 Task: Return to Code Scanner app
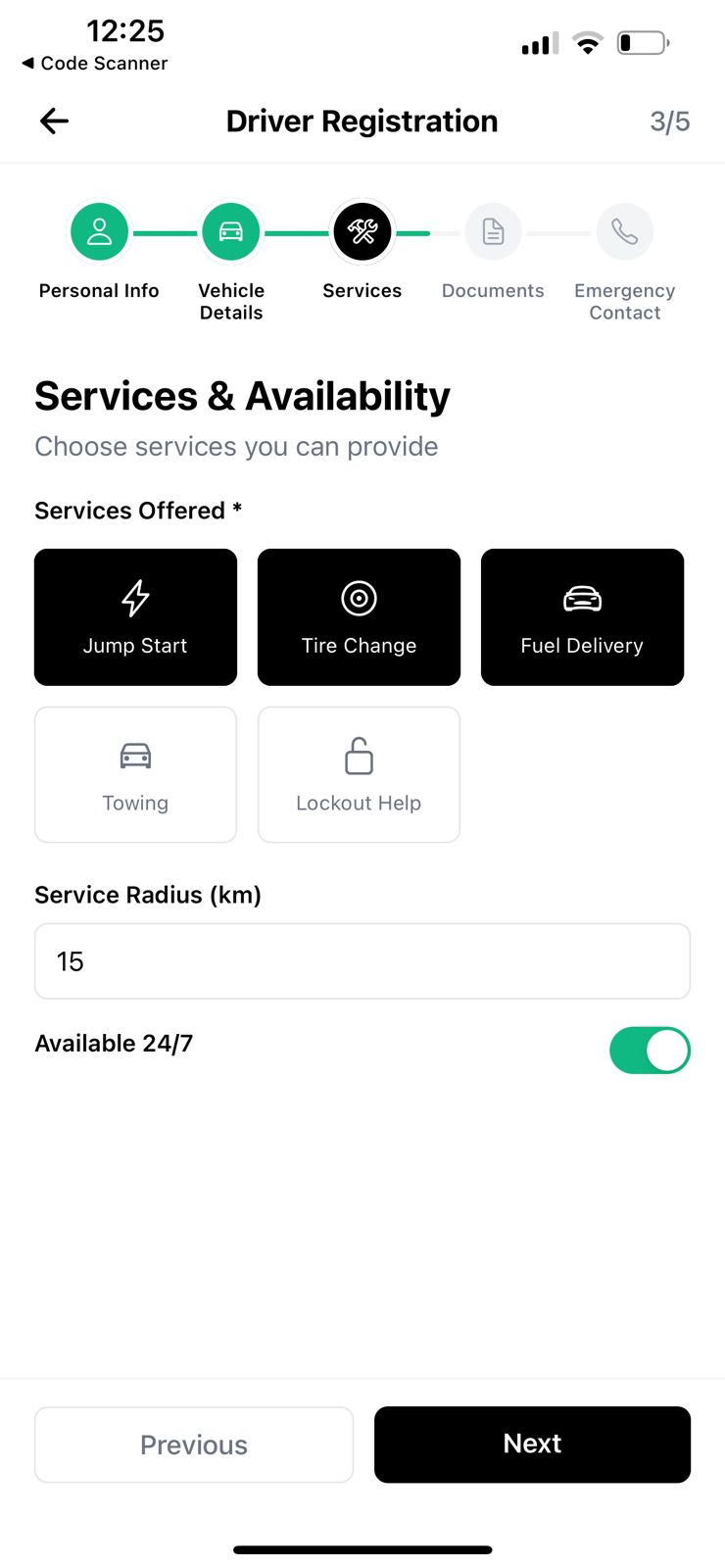pos(94,64)
